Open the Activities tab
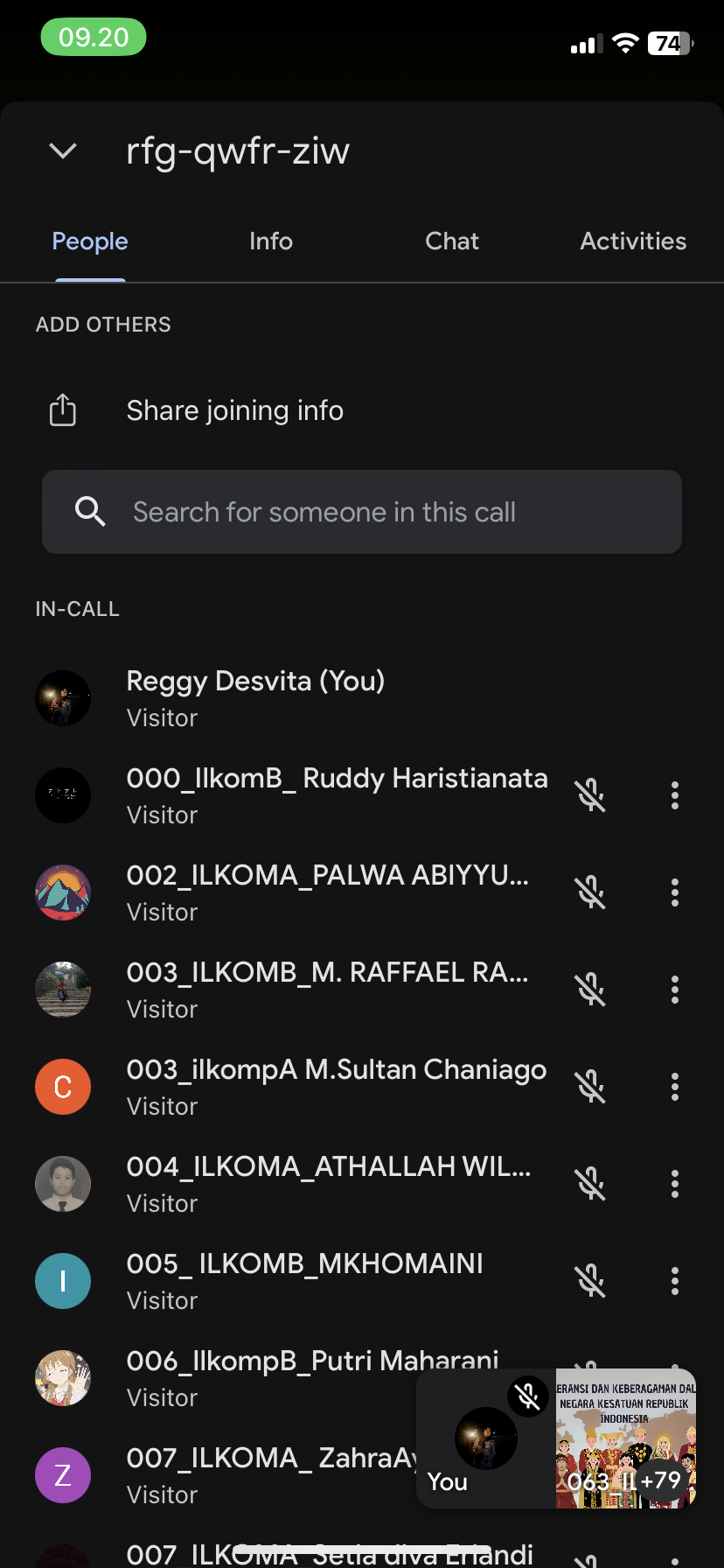Screen dimensions: 724x1568 (x=633, y=241)
